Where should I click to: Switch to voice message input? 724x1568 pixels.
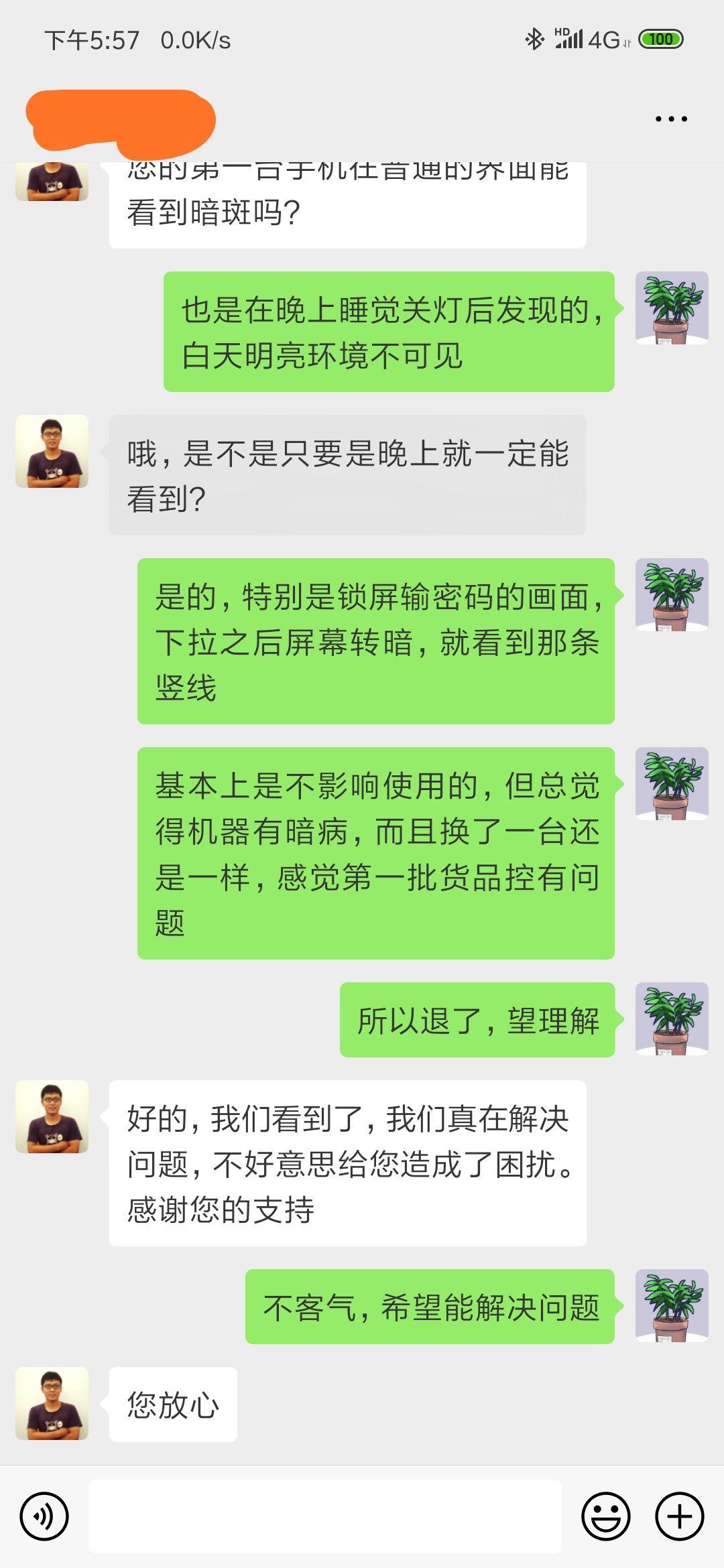44,1516
